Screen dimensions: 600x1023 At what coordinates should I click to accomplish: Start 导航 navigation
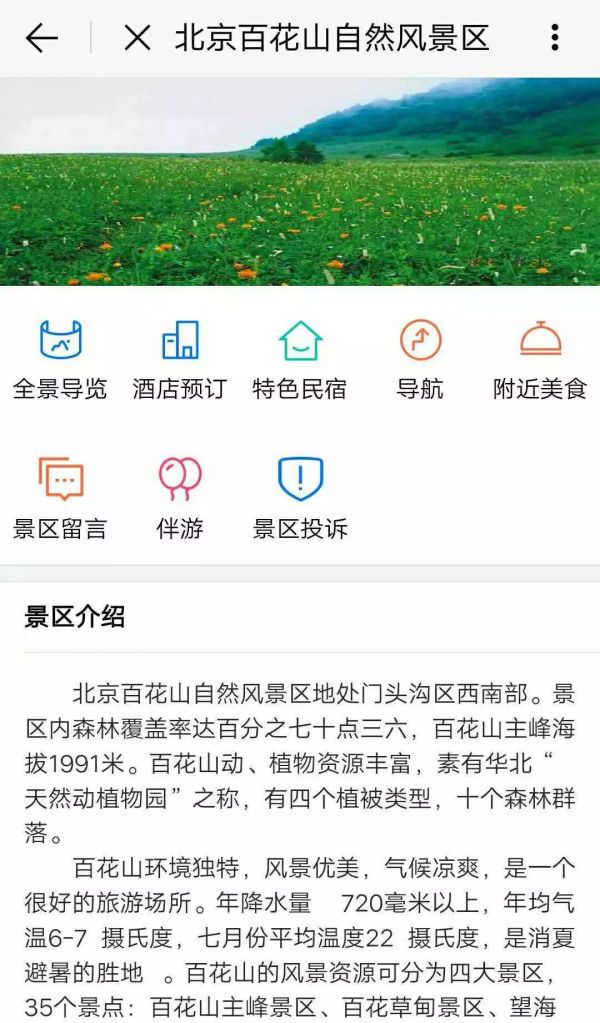(420, 358)
